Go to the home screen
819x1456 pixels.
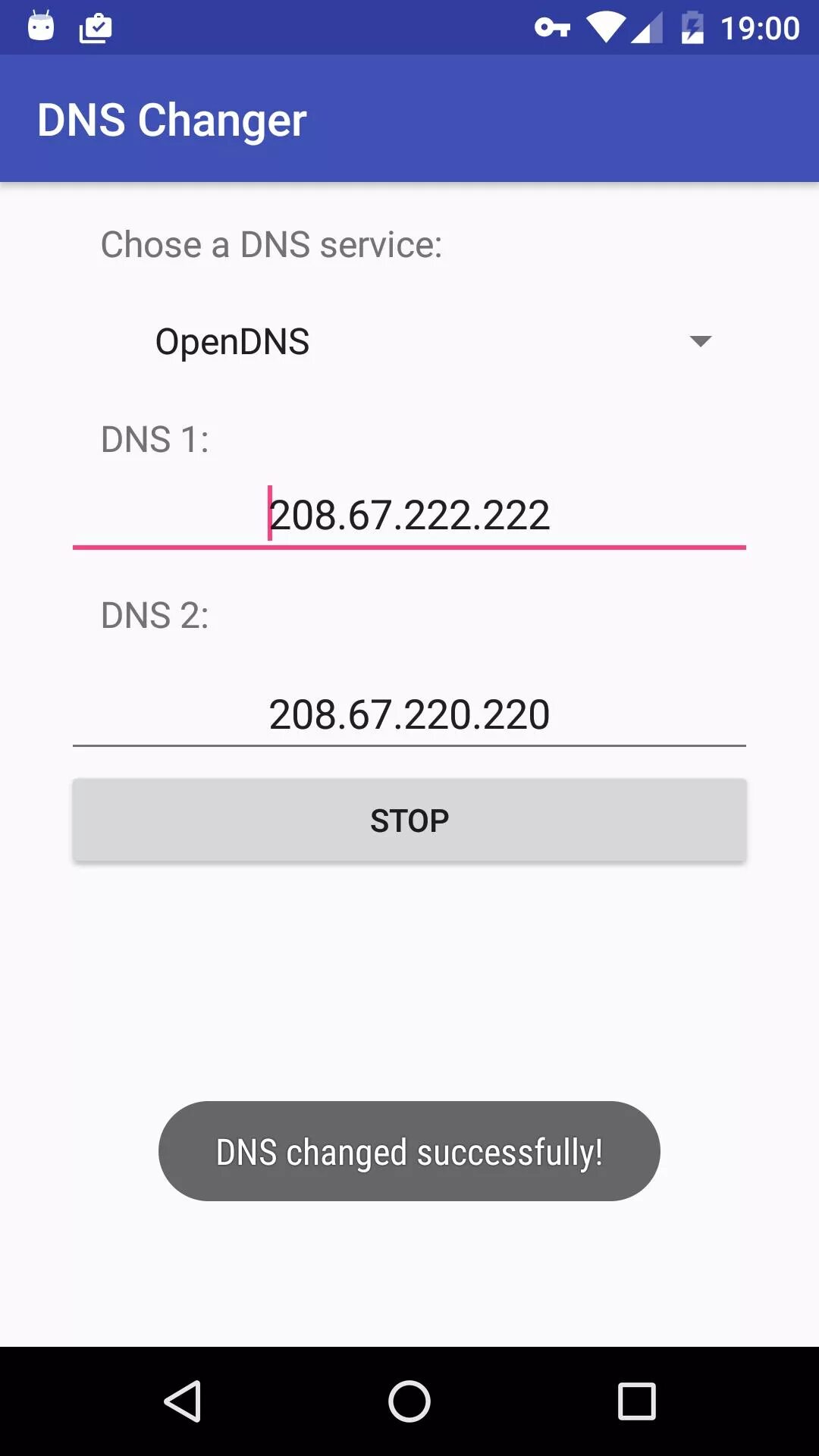(409, 1401)
